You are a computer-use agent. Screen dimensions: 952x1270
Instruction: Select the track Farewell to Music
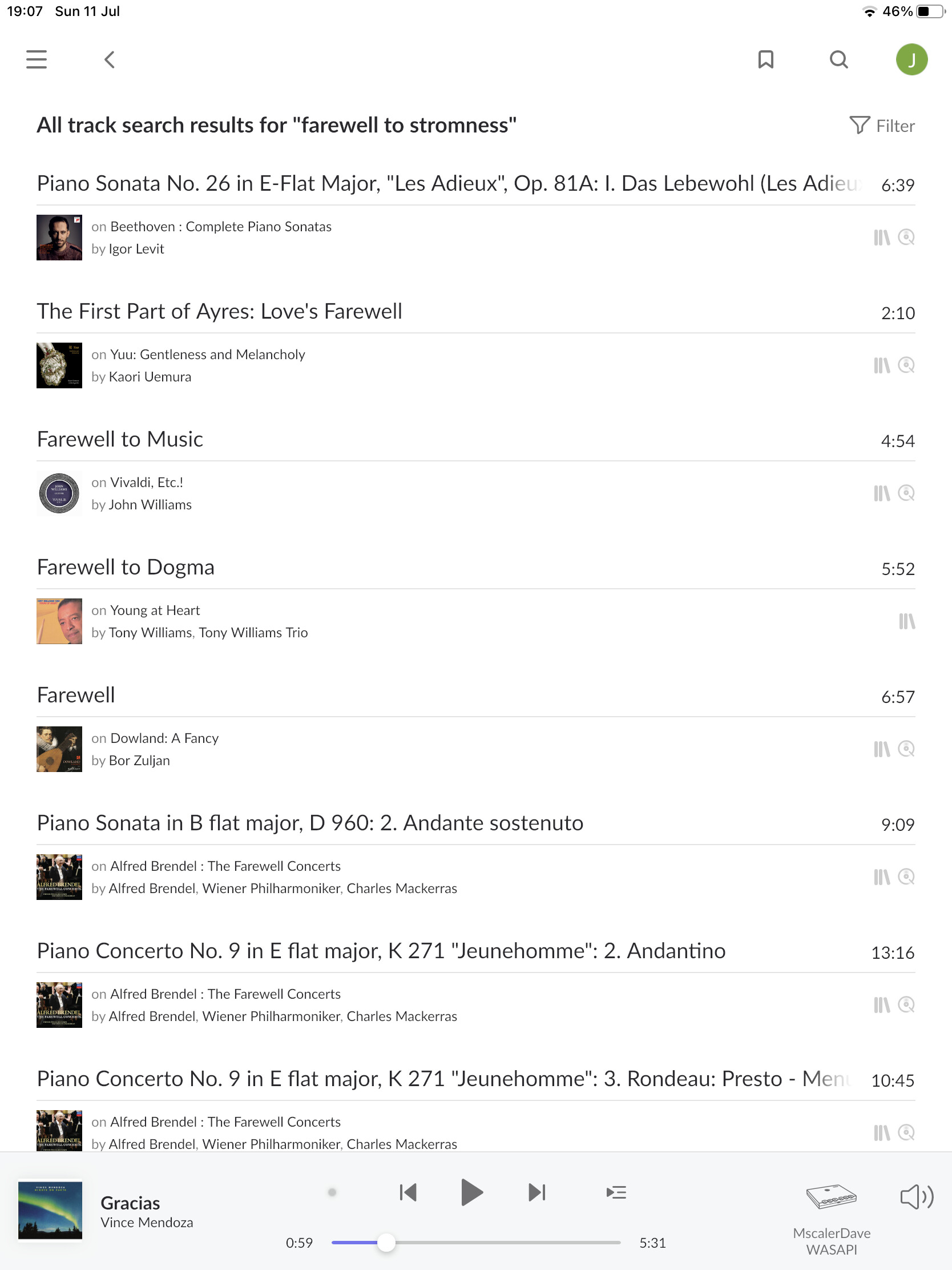coord(120,439)
